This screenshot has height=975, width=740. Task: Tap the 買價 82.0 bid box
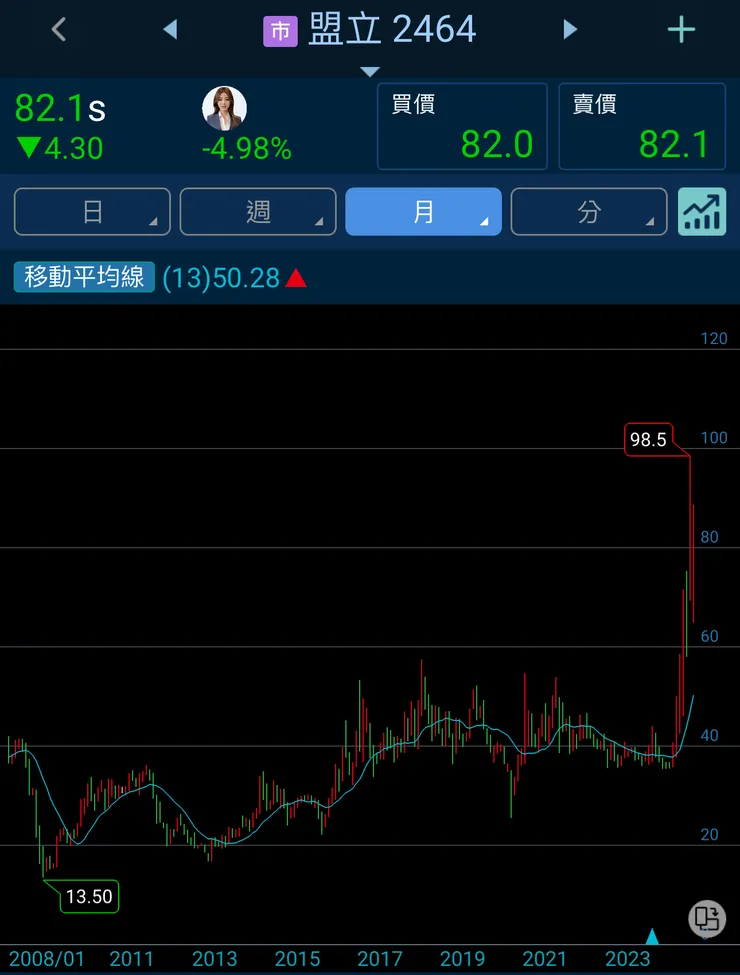click(462, 126)
